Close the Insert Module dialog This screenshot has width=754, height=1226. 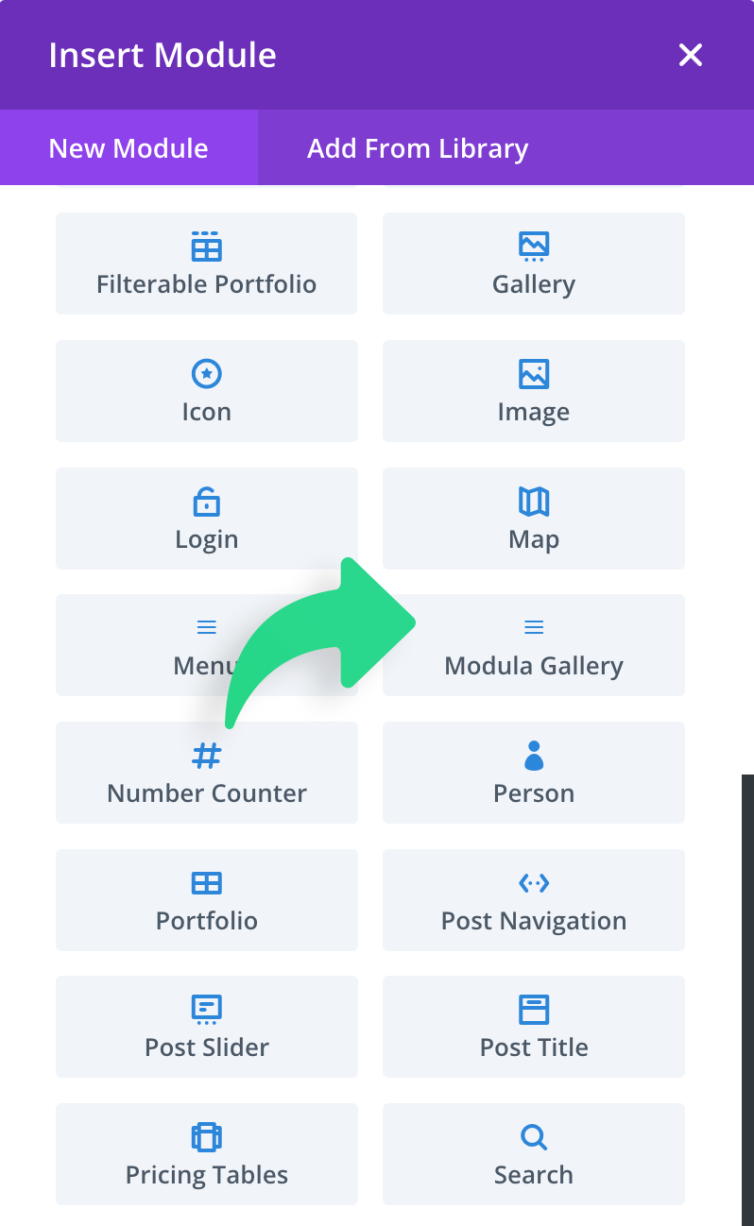click(x=690, y=55)
